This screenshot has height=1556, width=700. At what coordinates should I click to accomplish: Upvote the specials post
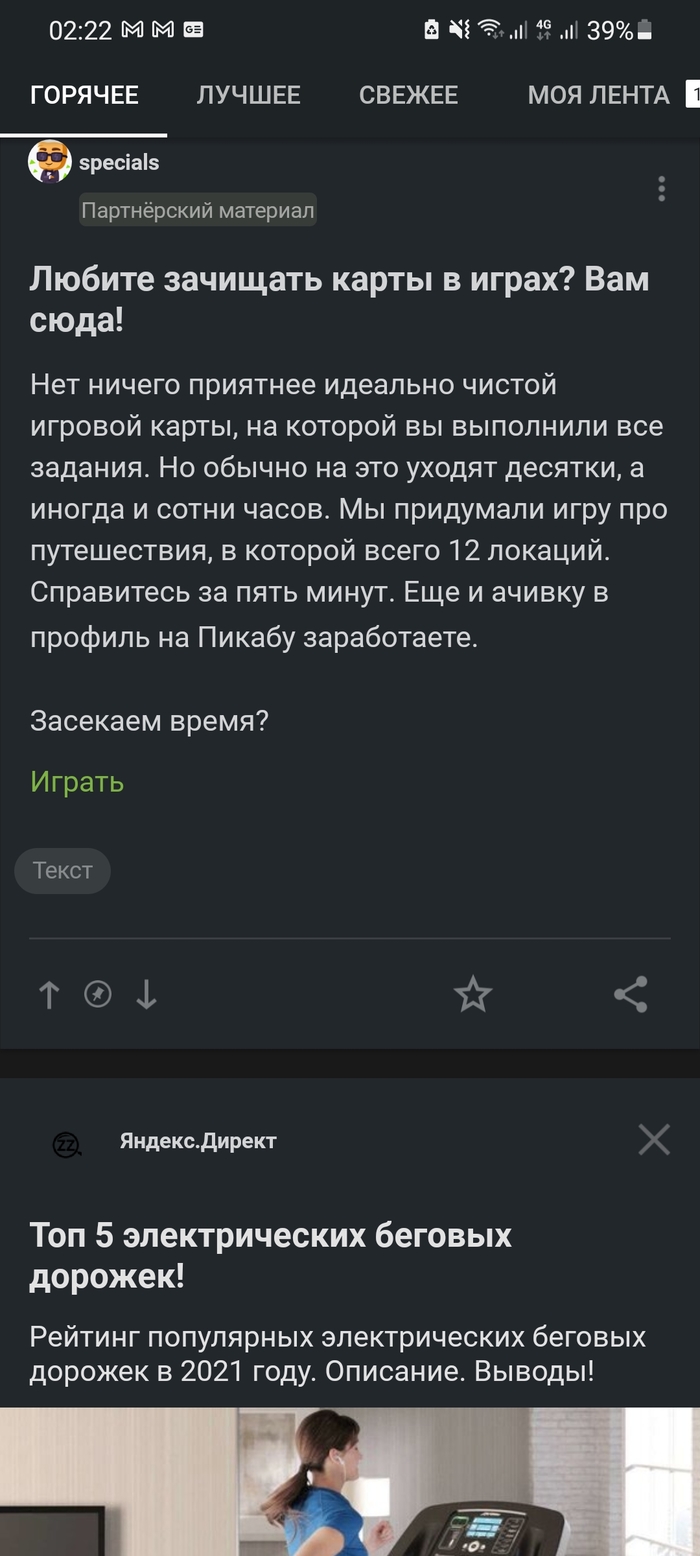tap(48, 994)
